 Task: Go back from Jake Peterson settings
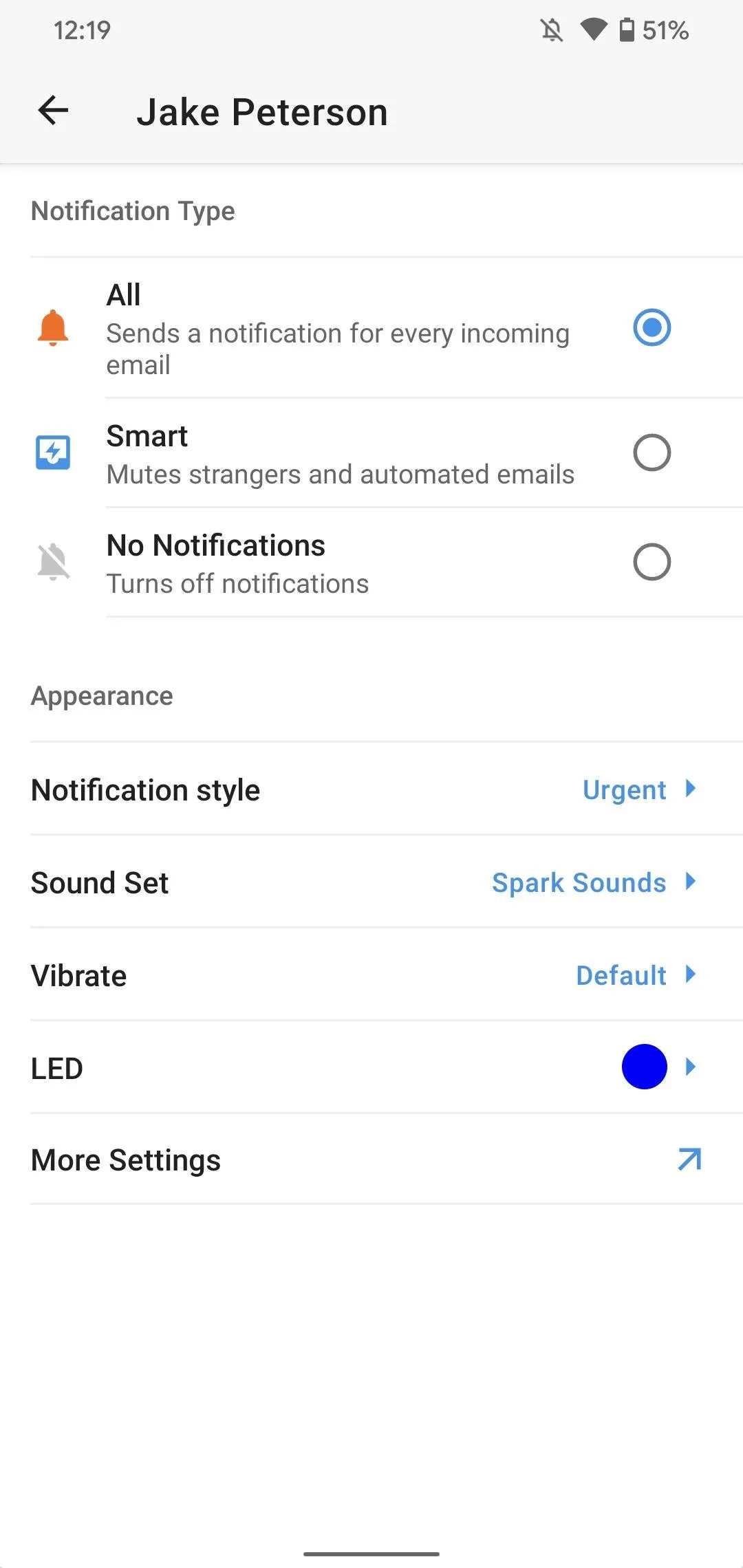coord(53,111)
